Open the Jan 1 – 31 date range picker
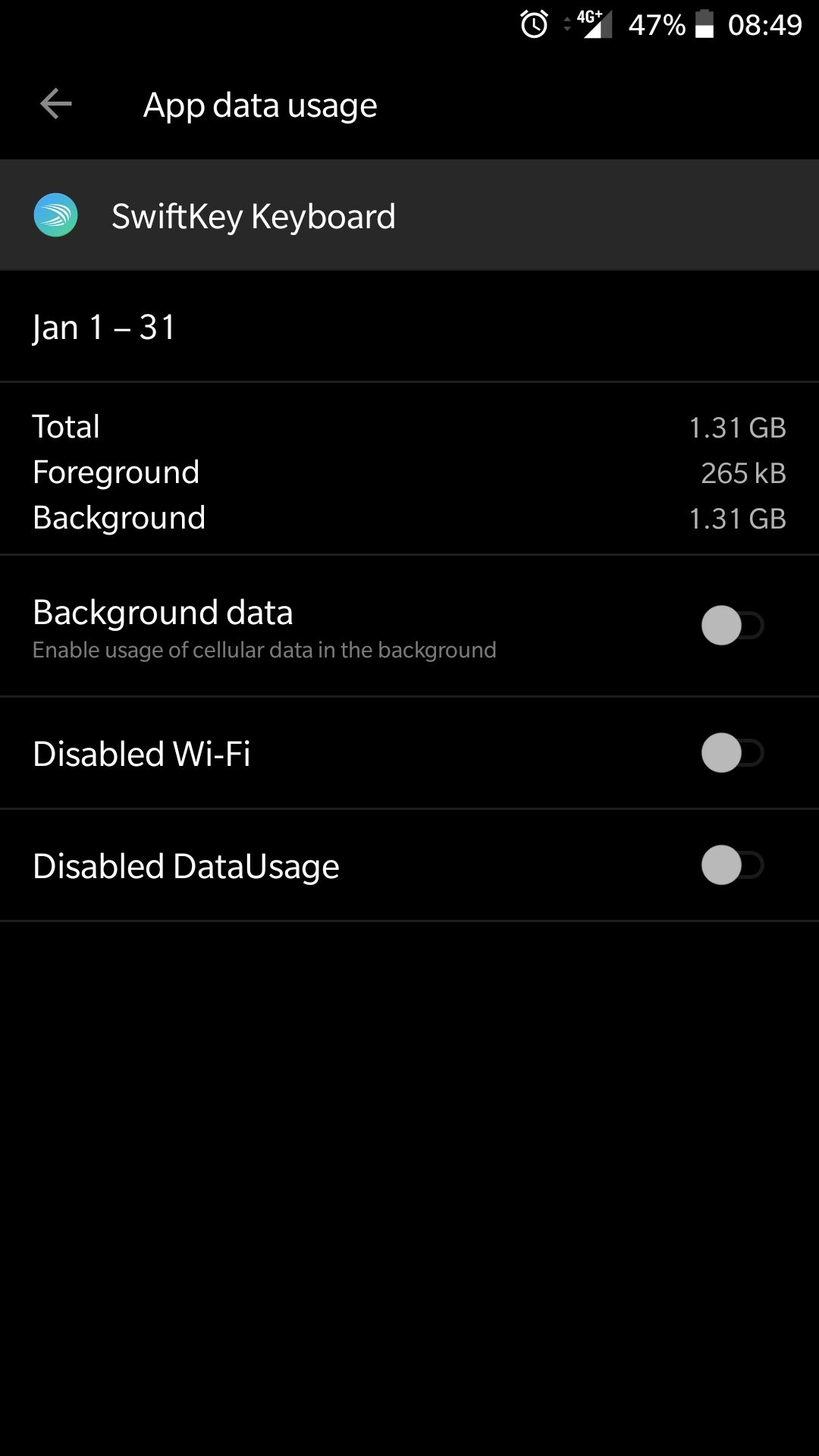The image size is (819, 1456). point(409,327)
